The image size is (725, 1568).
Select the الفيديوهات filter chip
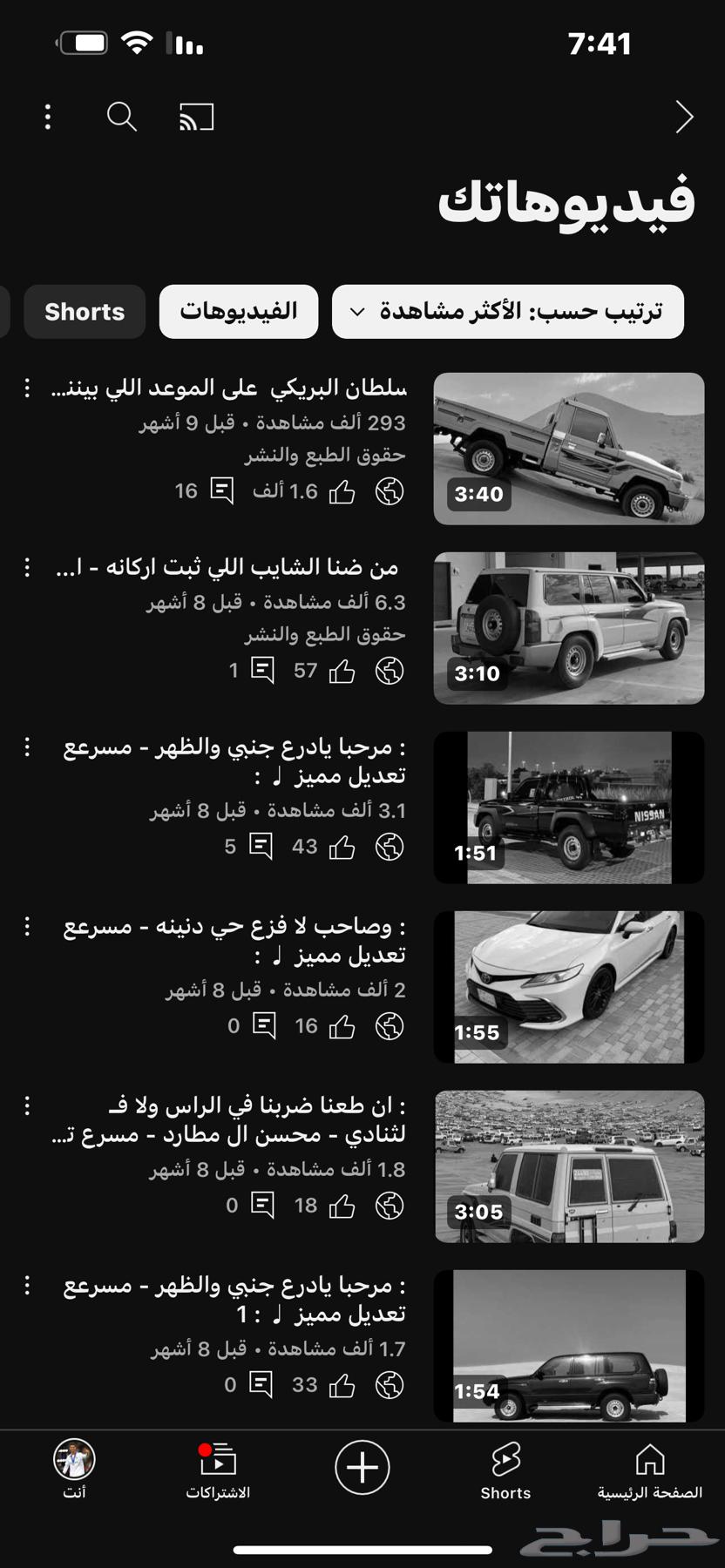(238, 312)
